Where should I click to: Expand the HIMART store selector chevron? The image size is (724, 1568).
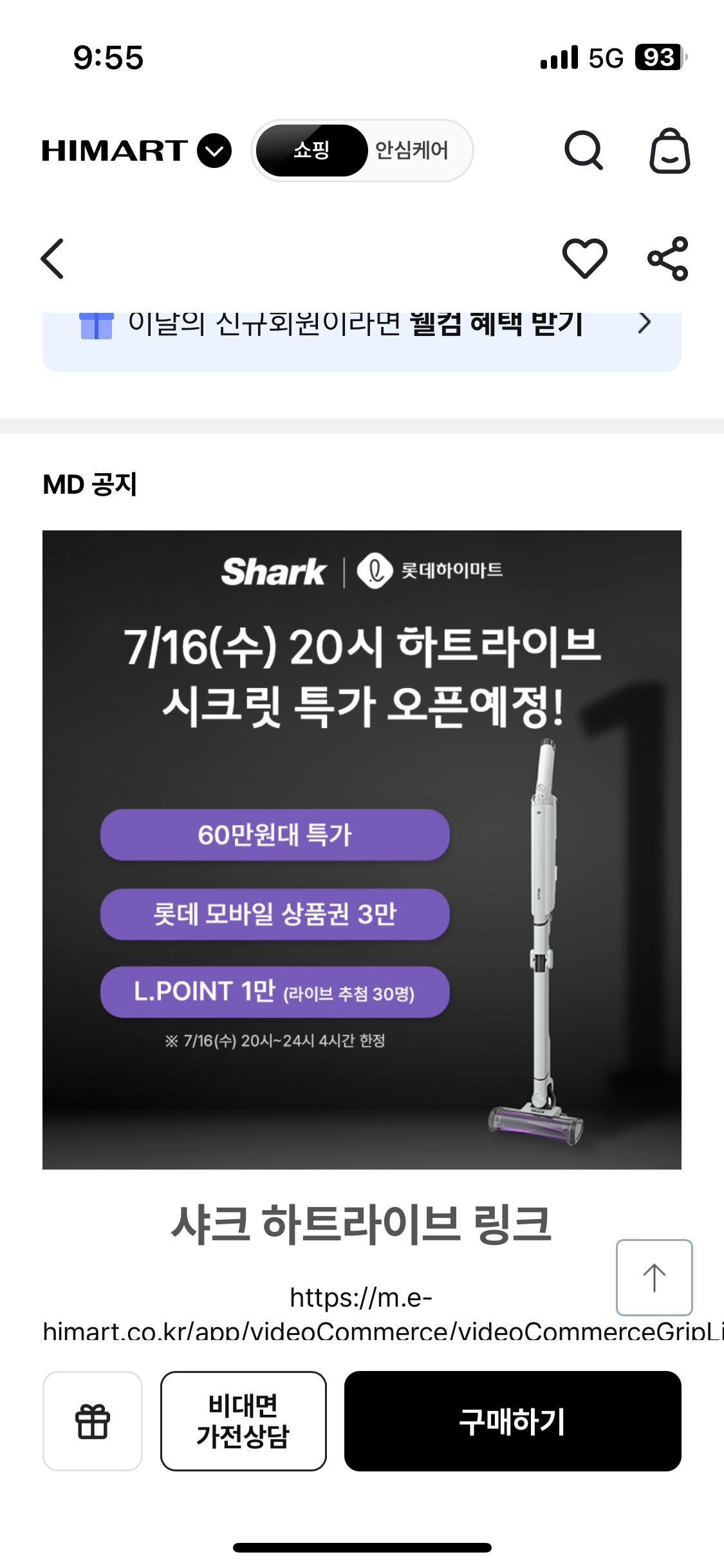click(x=213, y=151)
